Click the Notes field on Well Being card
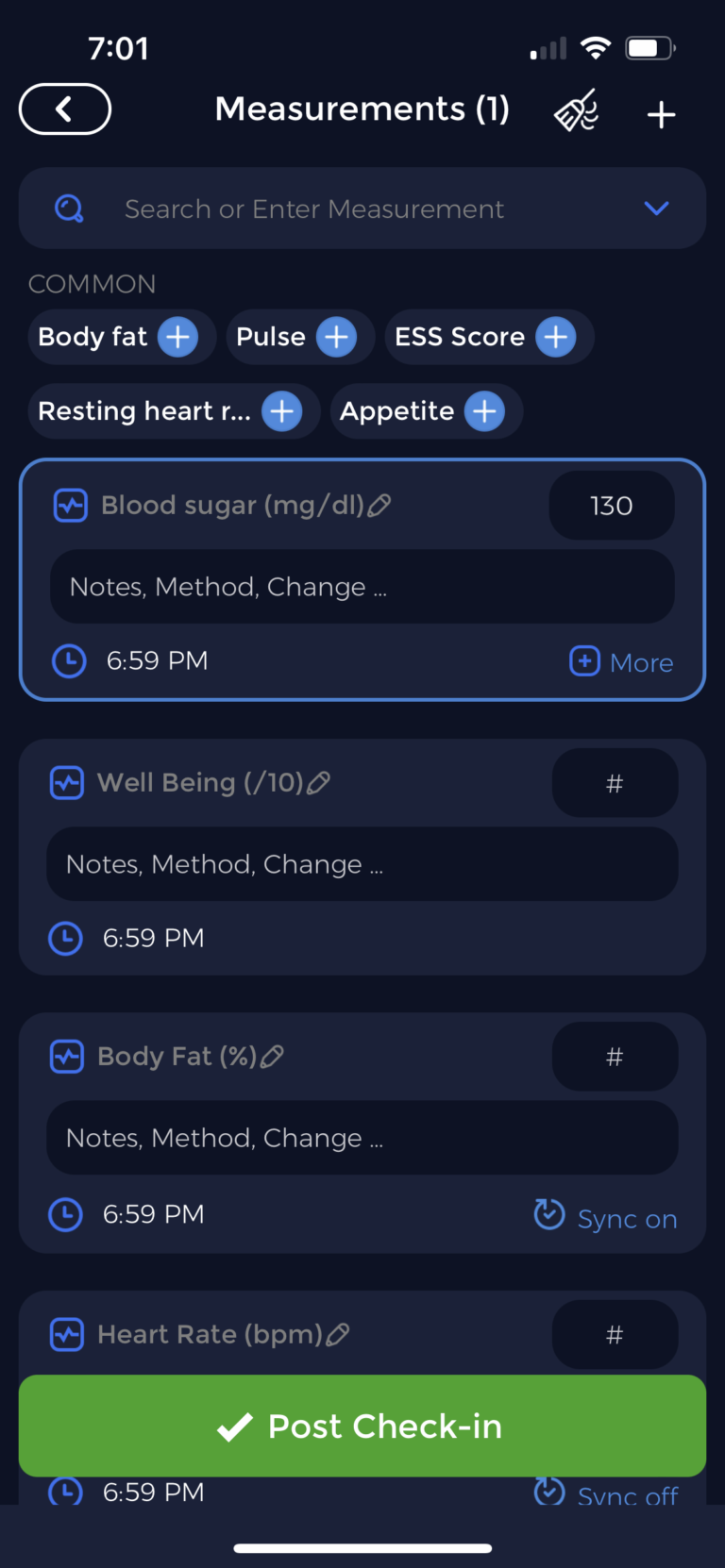This screenshot has height=1568, width=725. 362,863
